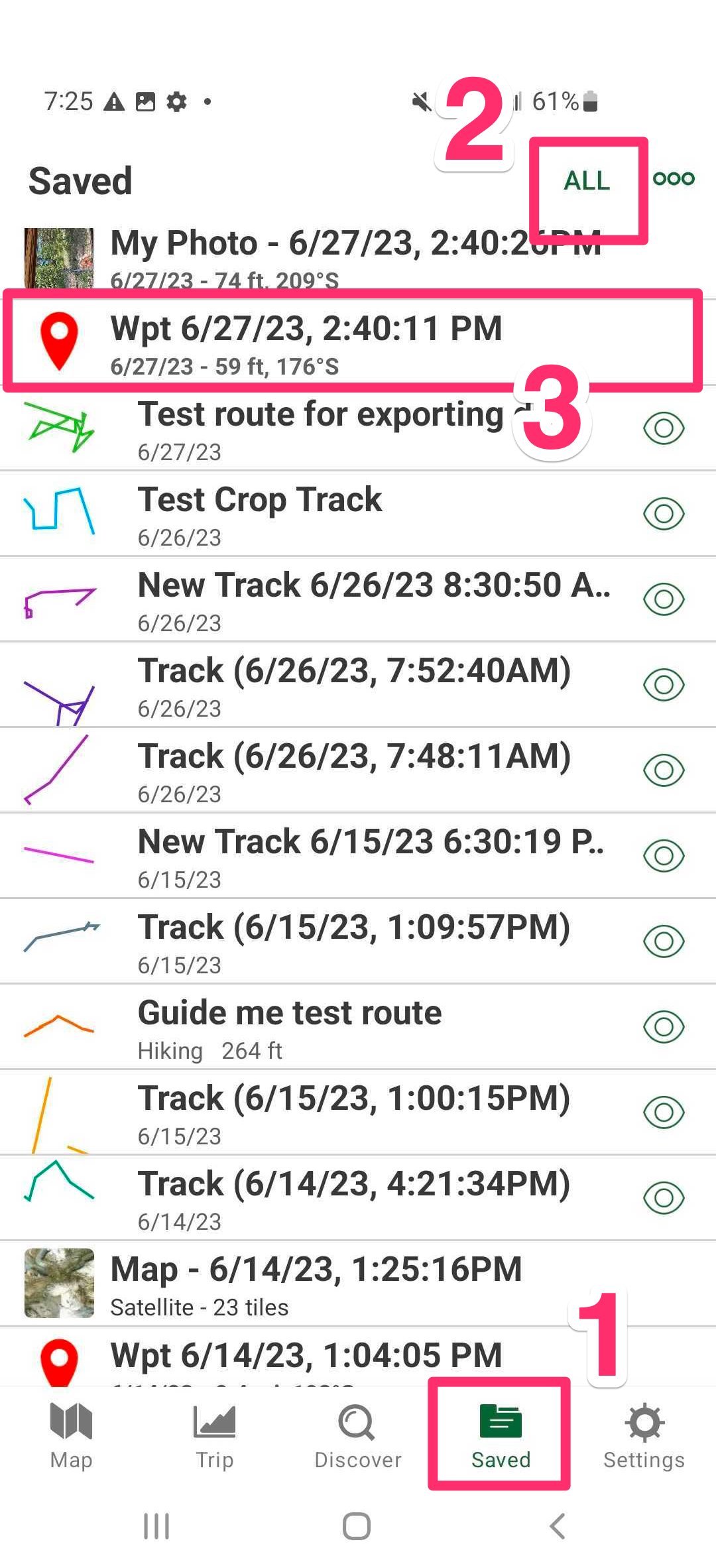
Task: Open the three-circle overflow menu
Action: click(x=674, y=178)
